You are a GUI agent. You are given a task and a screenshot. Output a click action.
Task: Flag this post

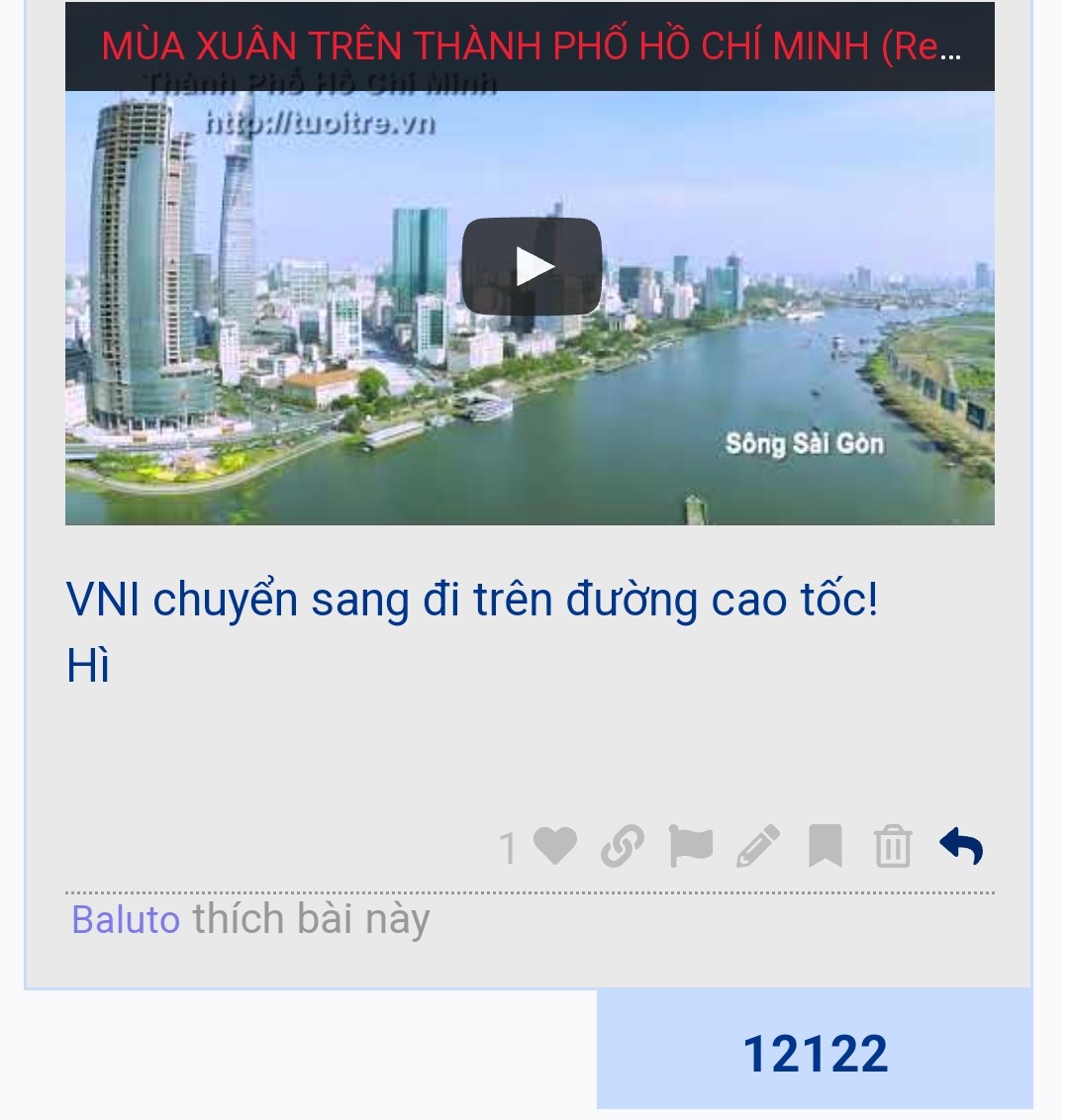691,847
